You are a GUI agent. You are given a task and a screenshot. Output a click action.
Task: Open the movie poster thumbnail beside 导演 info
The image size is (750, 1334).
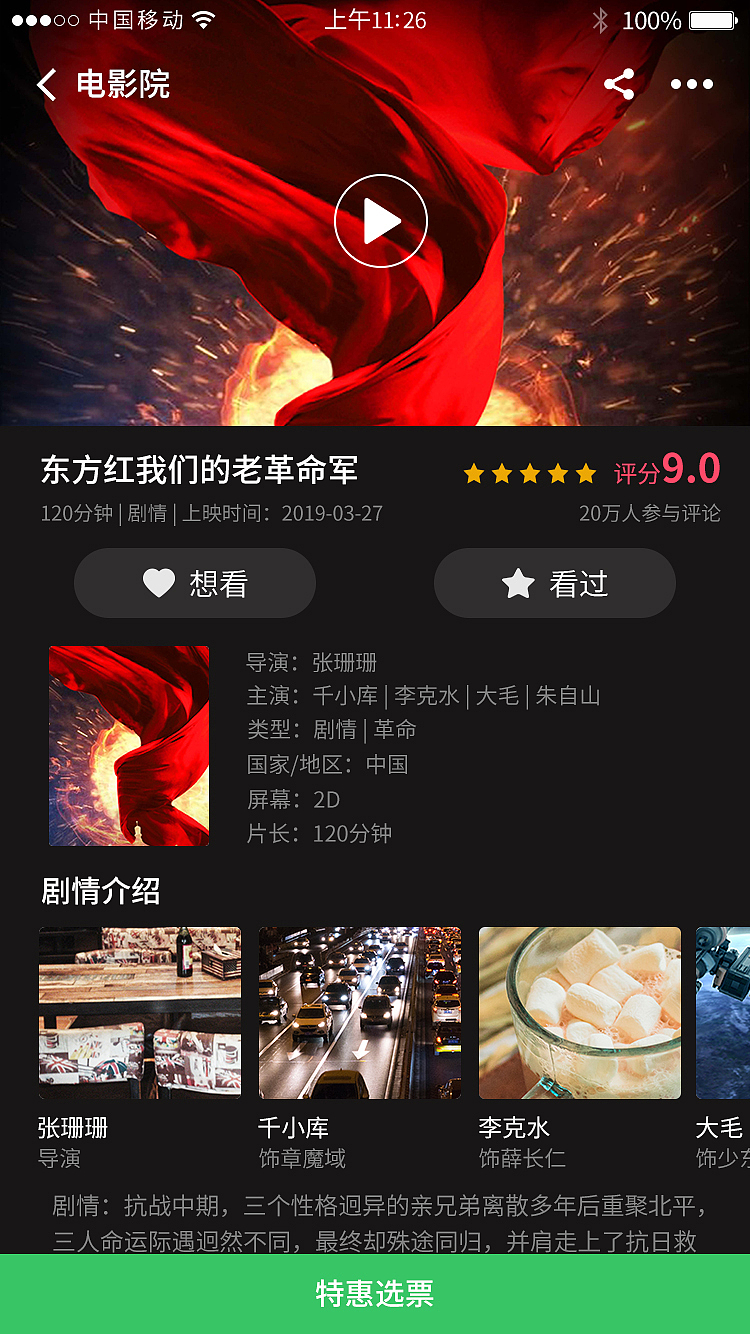pyautogui.click(x=129, y=745)
